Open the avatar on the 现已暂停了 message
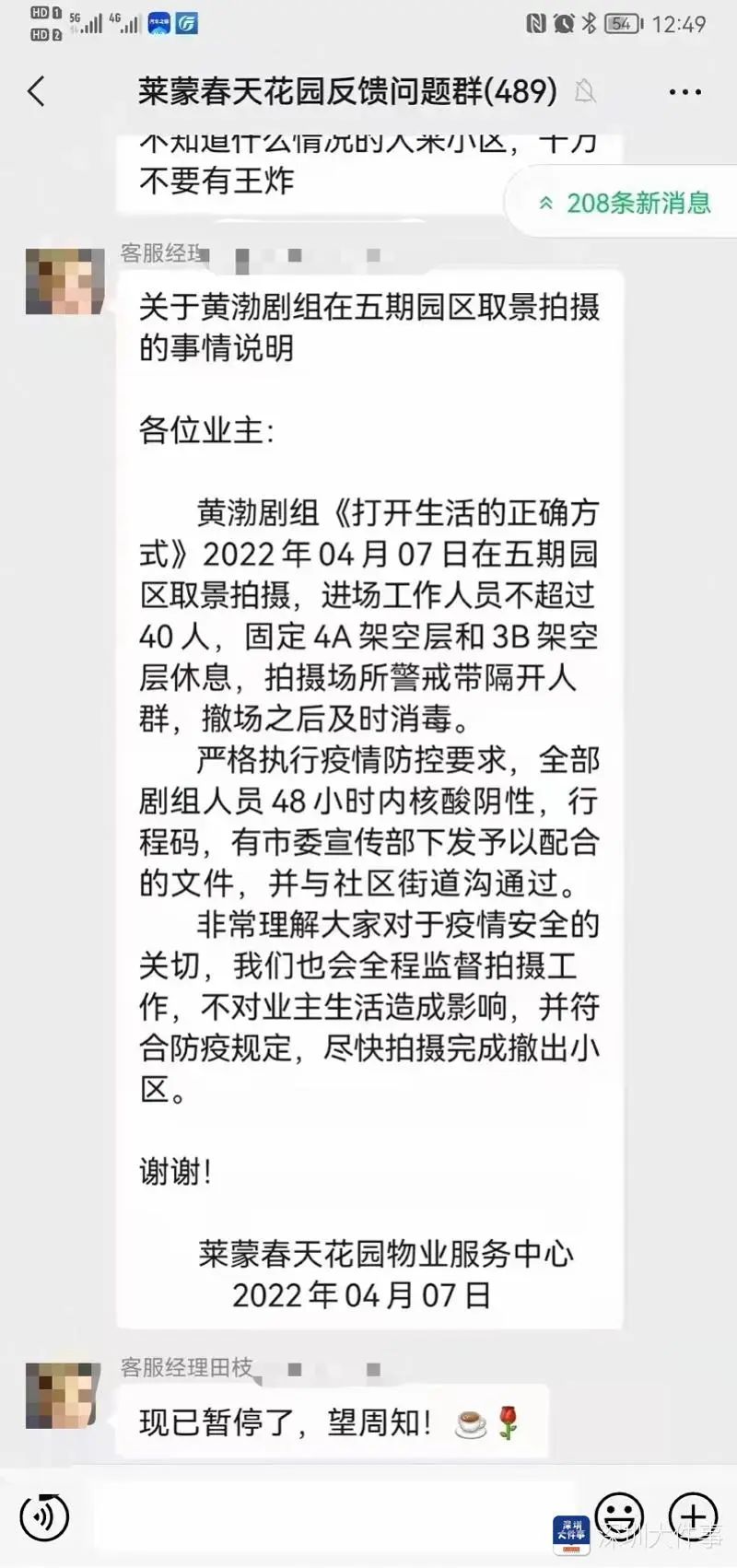Viewport: 737px width, 1568px height. pyautogui.click(x=64, y=1395)
